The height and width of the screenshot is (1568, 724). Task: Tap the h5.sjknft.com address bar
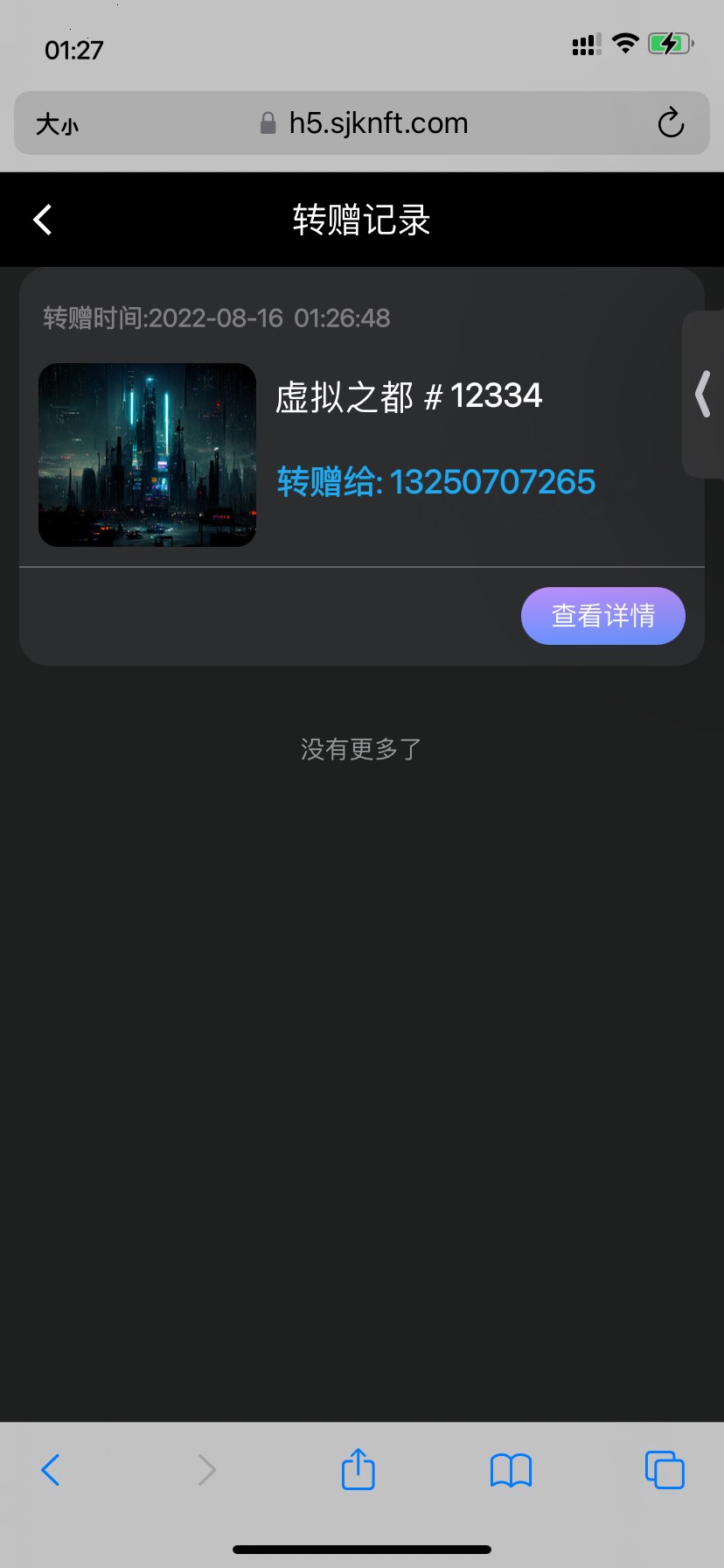click(x=362, y=123)
